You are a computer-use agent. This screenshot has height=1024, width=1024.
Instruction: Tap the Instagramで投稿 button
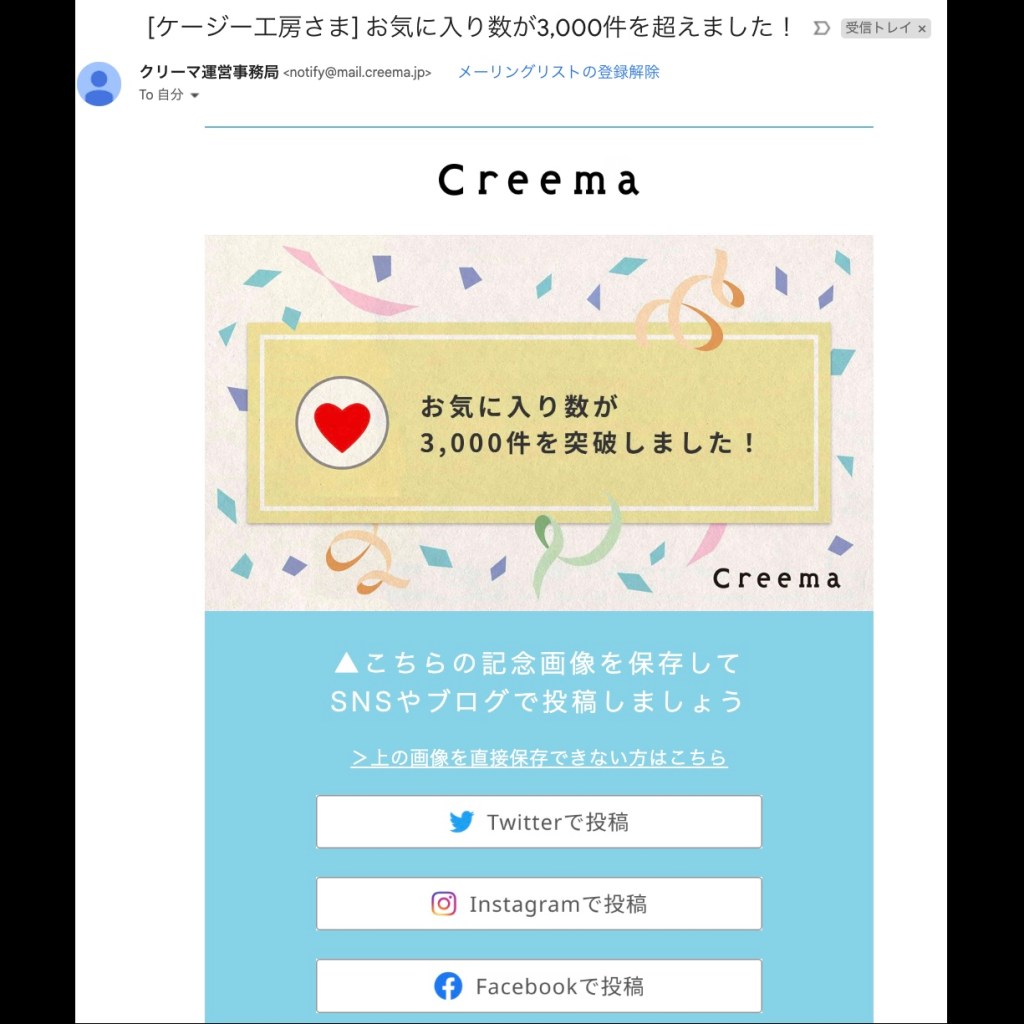click(x=539, y=904)
